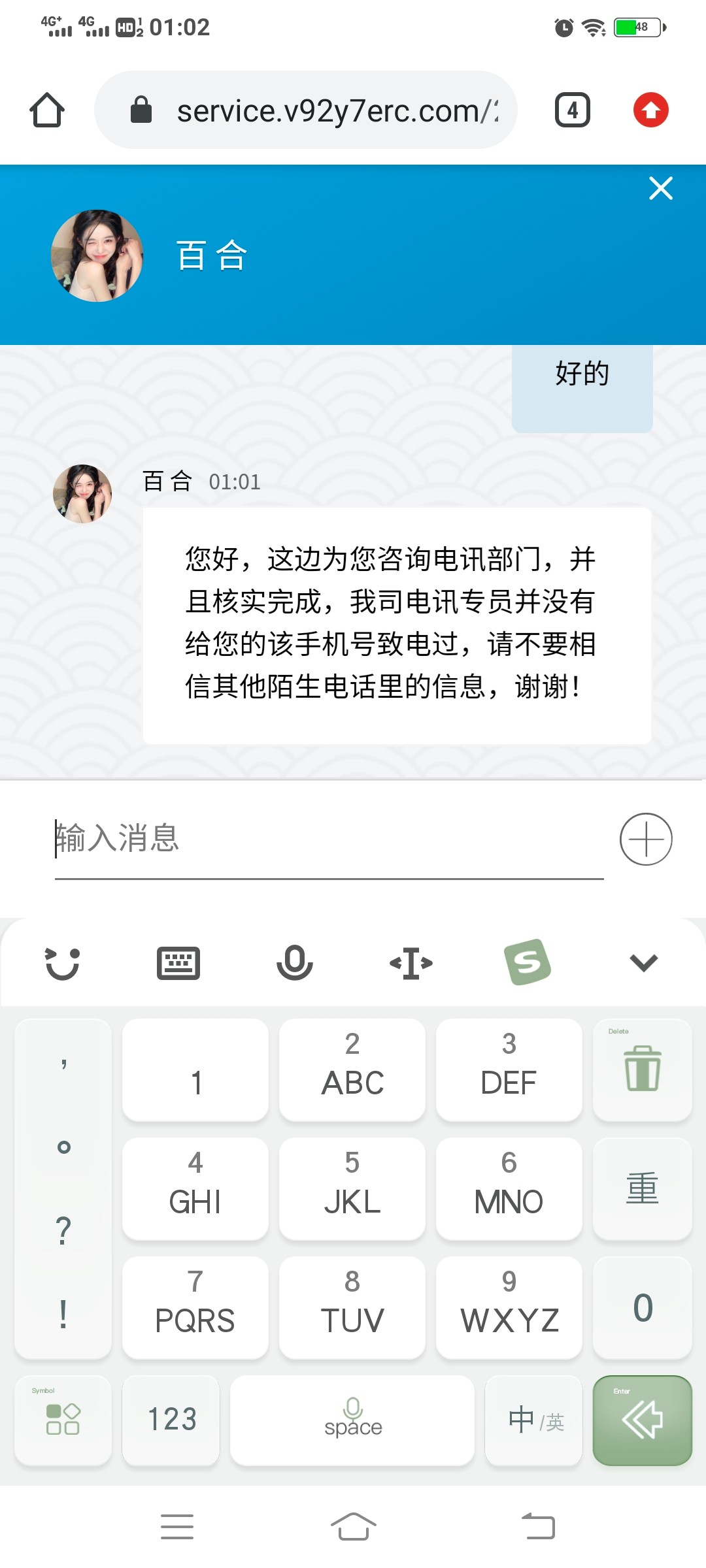
Task: Activate voice input microphone on keyboard toolbar
Action: (294, 962)
